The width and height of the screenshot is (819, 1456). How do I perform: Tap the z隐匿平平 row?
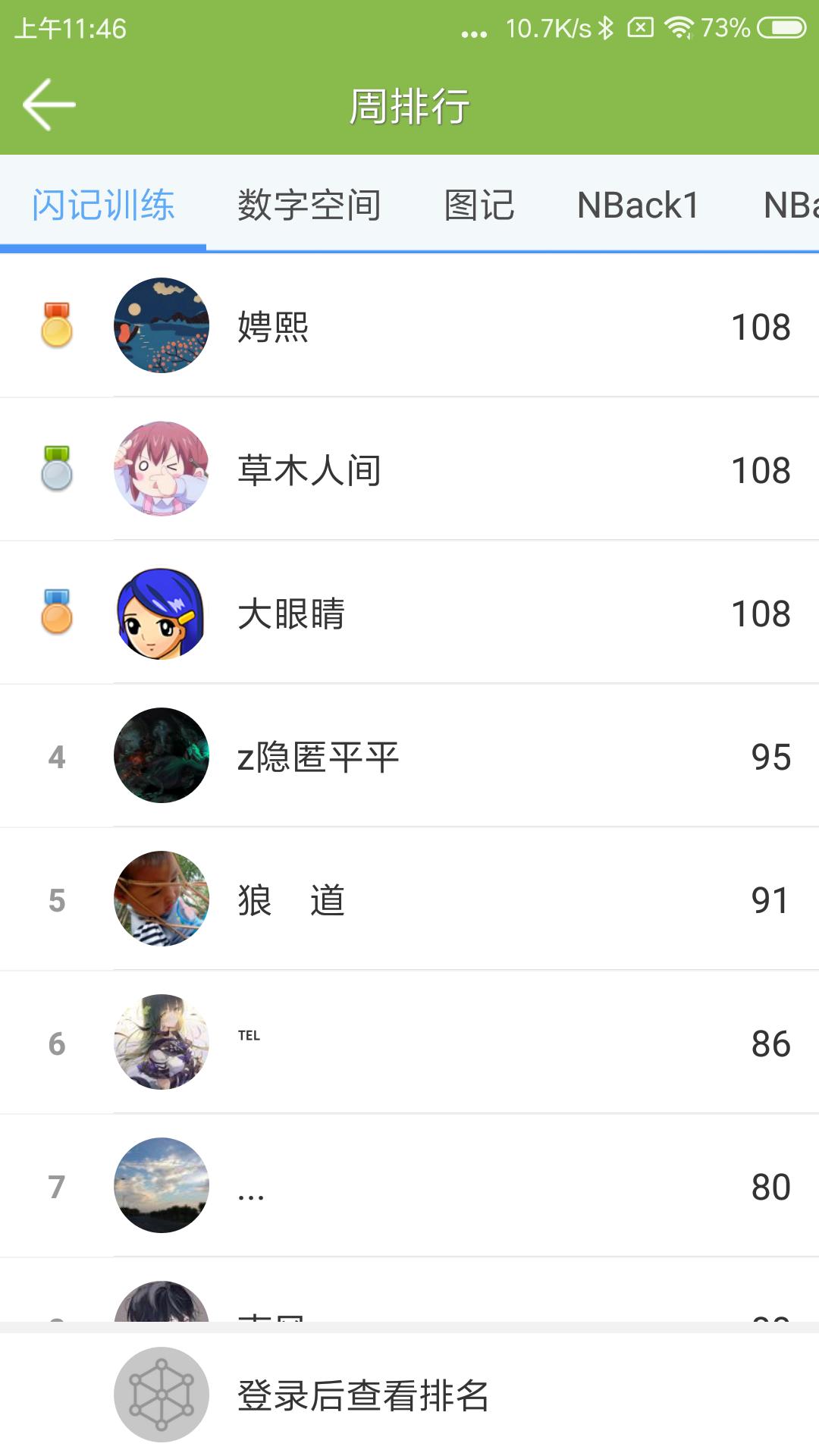pyautogui.click(x=409, y=756)
